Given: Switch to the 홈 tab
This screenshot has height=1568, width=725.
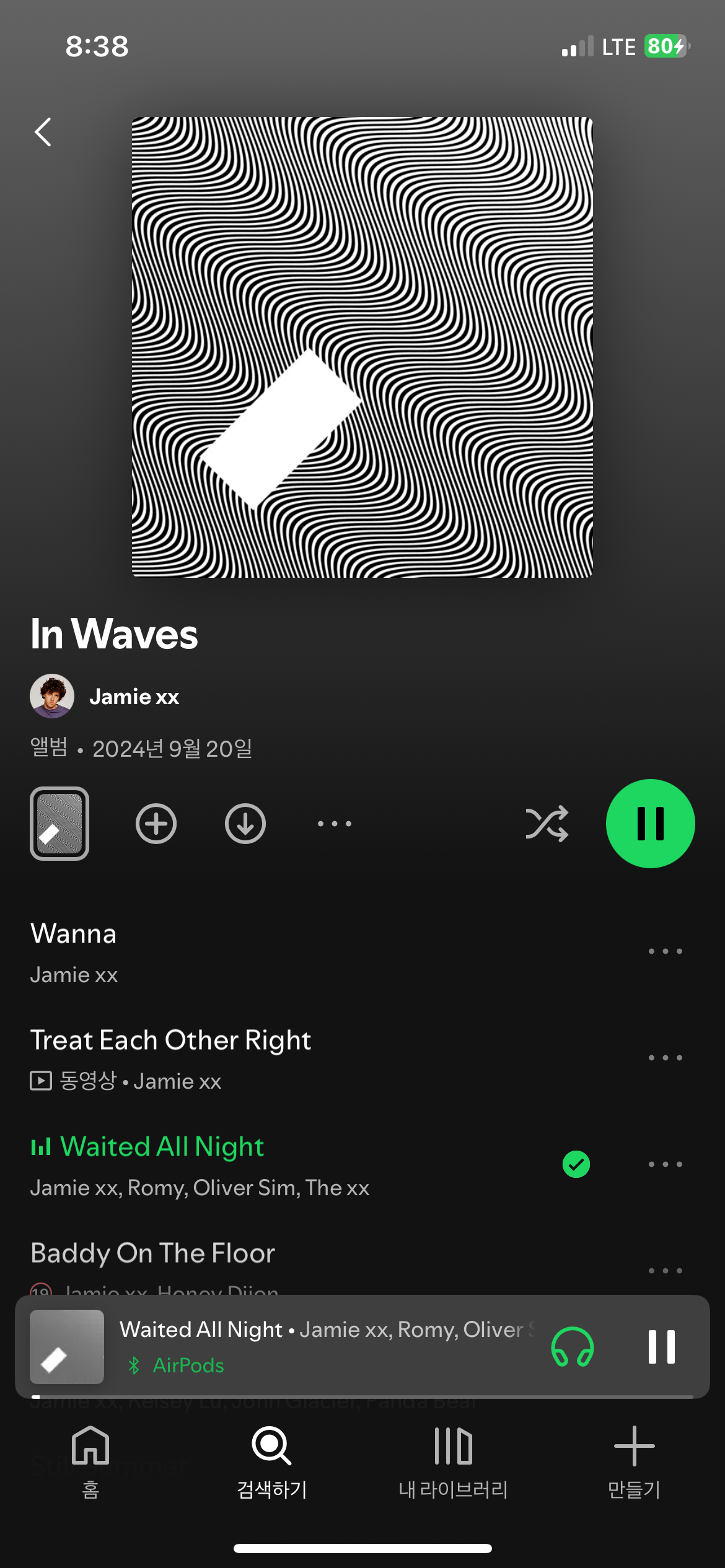Looking at the screenshot, I should [90, 1461].
